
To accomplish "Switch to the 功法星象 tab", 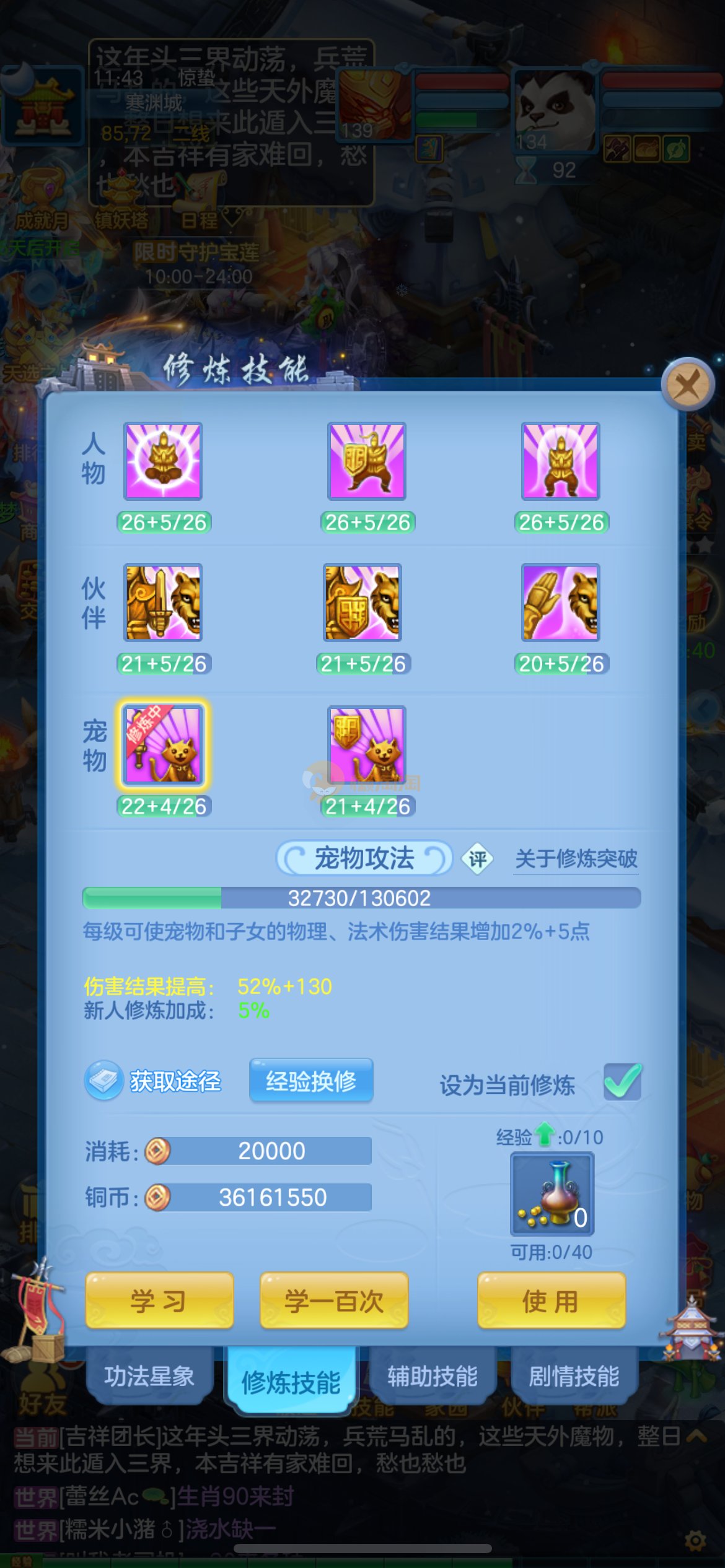I will (149, 1376).
